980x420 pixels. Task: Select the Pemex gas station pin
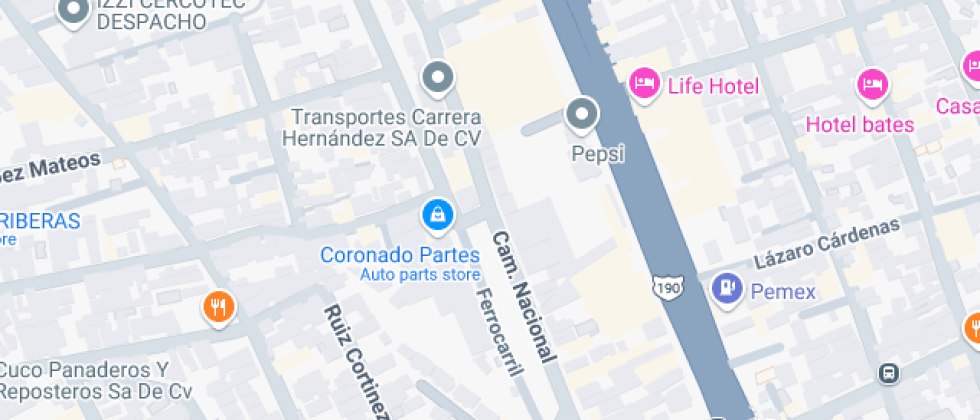727,289
